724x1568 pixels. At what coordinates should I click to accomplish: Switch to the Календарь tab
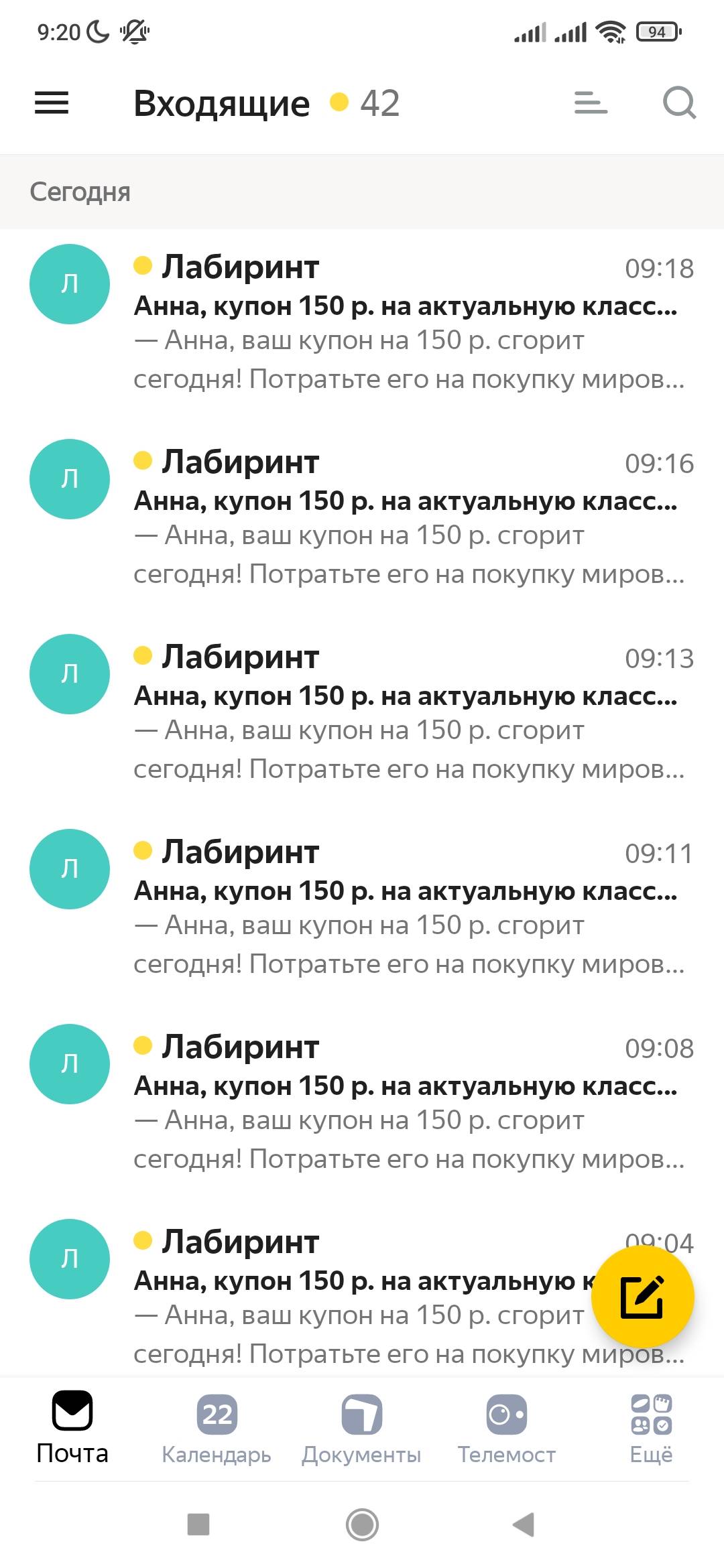tap(217, 1429)
